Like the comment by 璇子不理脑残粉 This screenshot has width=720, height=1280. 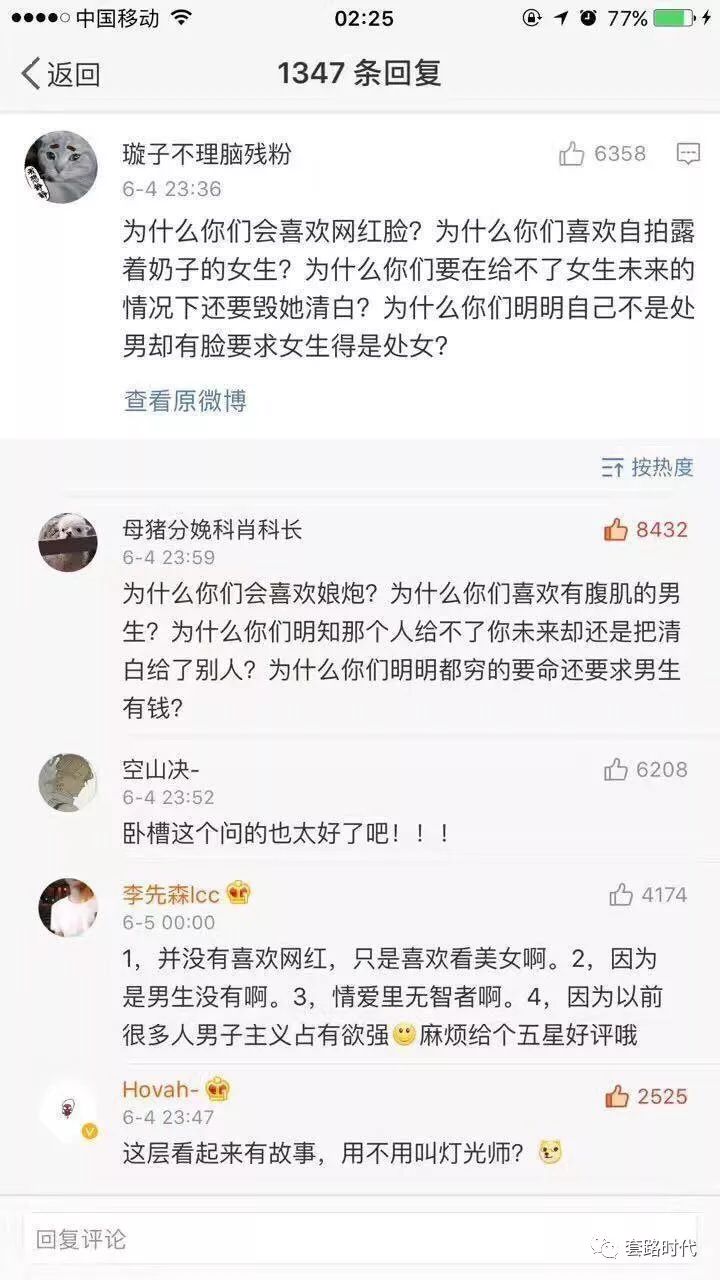[x=572, y=154]
